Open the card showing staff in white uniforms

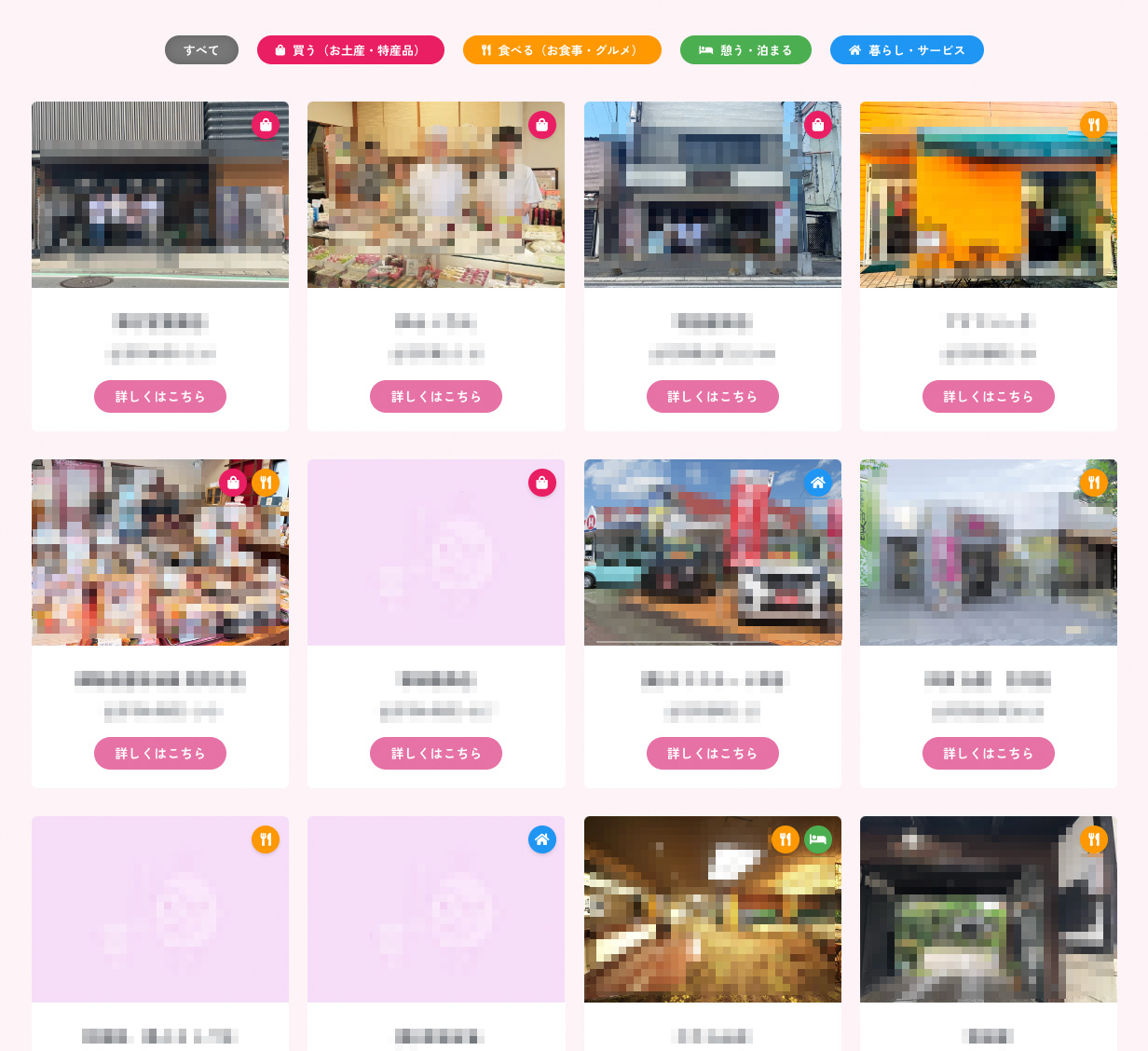pos(435,195)
